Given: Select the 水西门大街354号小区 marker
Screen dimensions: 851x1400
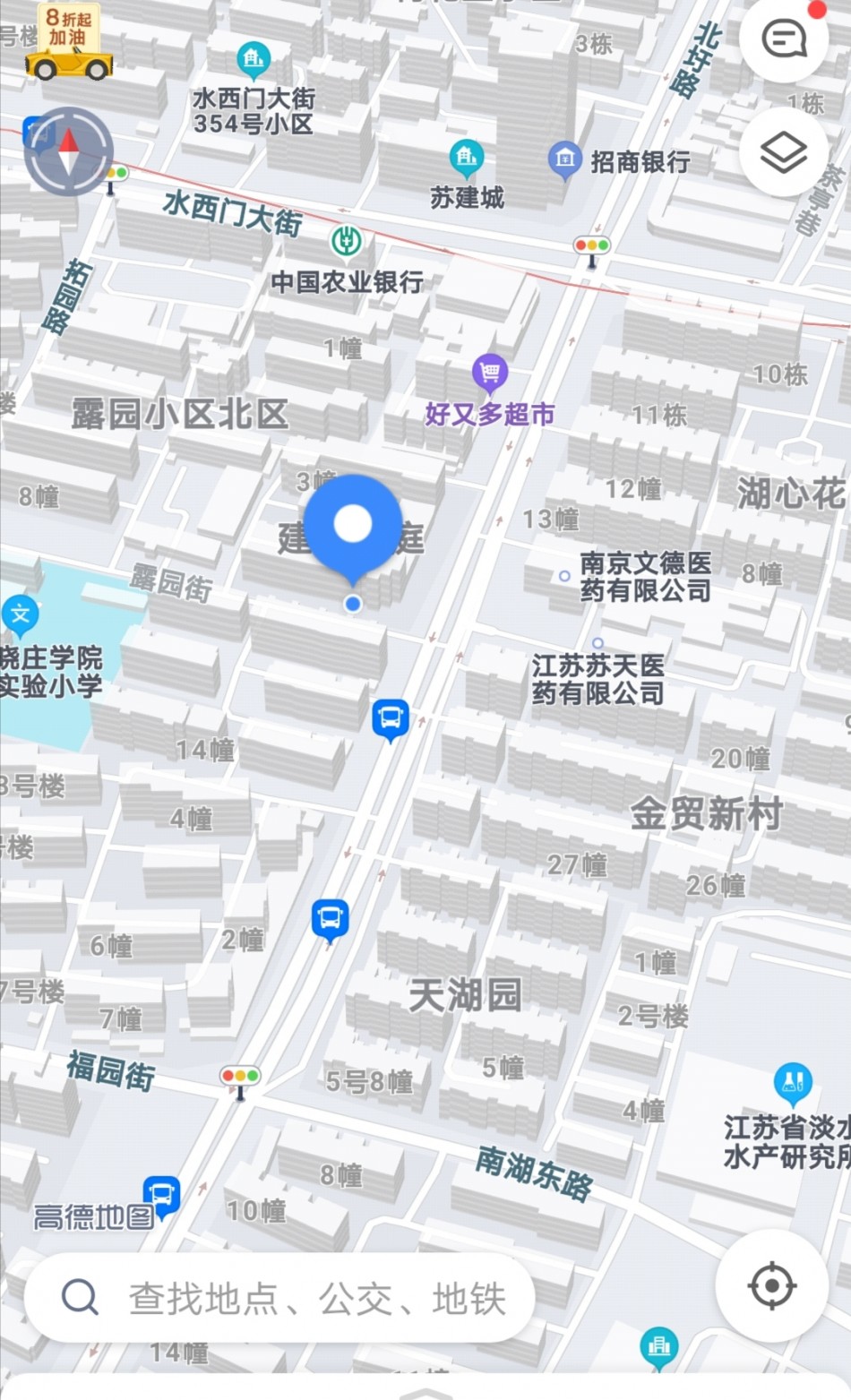Looking at the screenshot, I should (x=254, y=60).
